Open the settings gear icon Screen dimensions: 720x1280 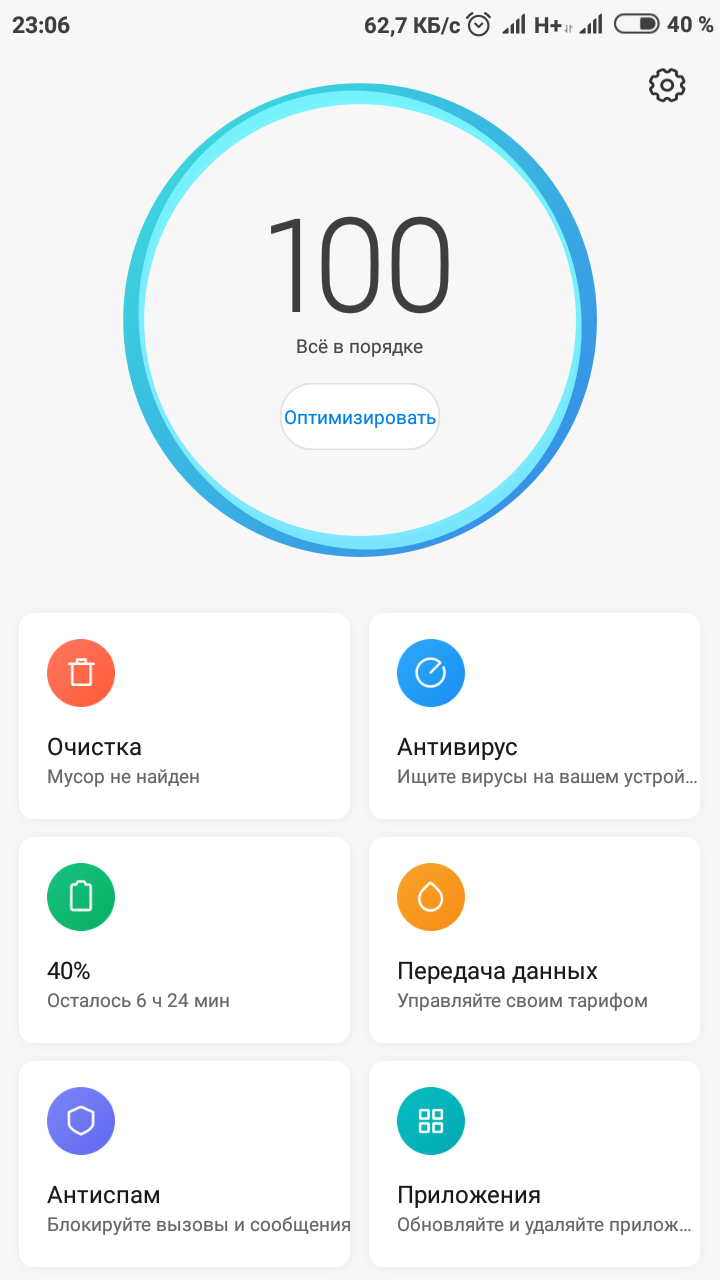667,86
